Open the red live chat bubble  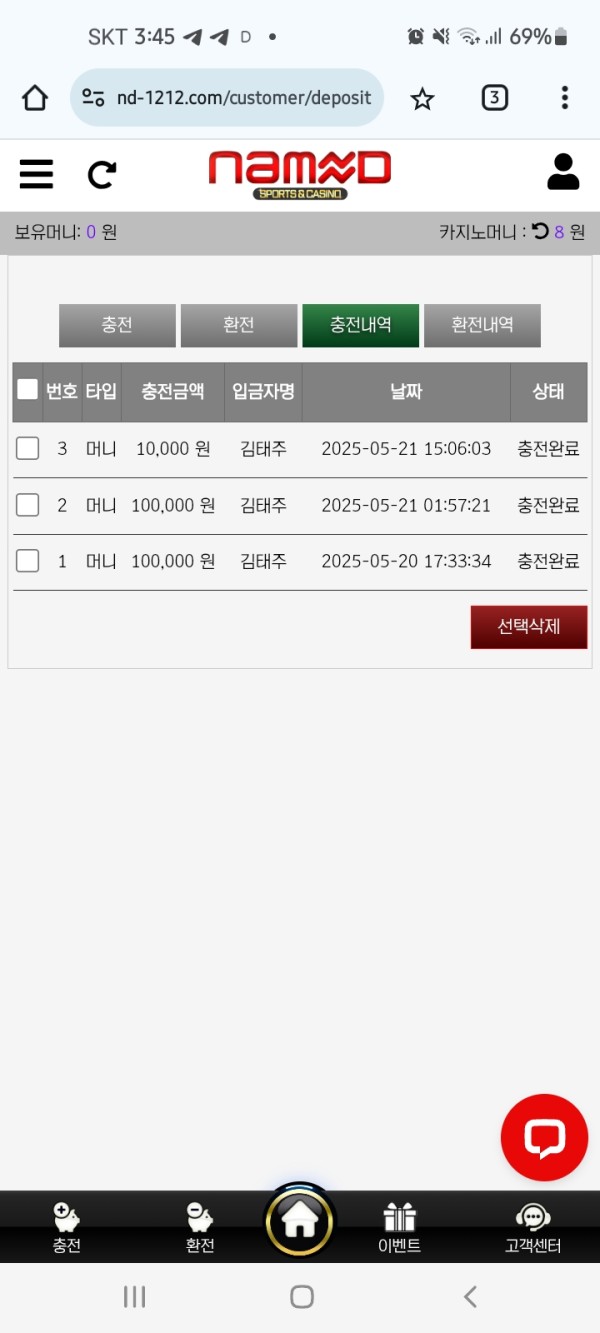point(544,1138)
